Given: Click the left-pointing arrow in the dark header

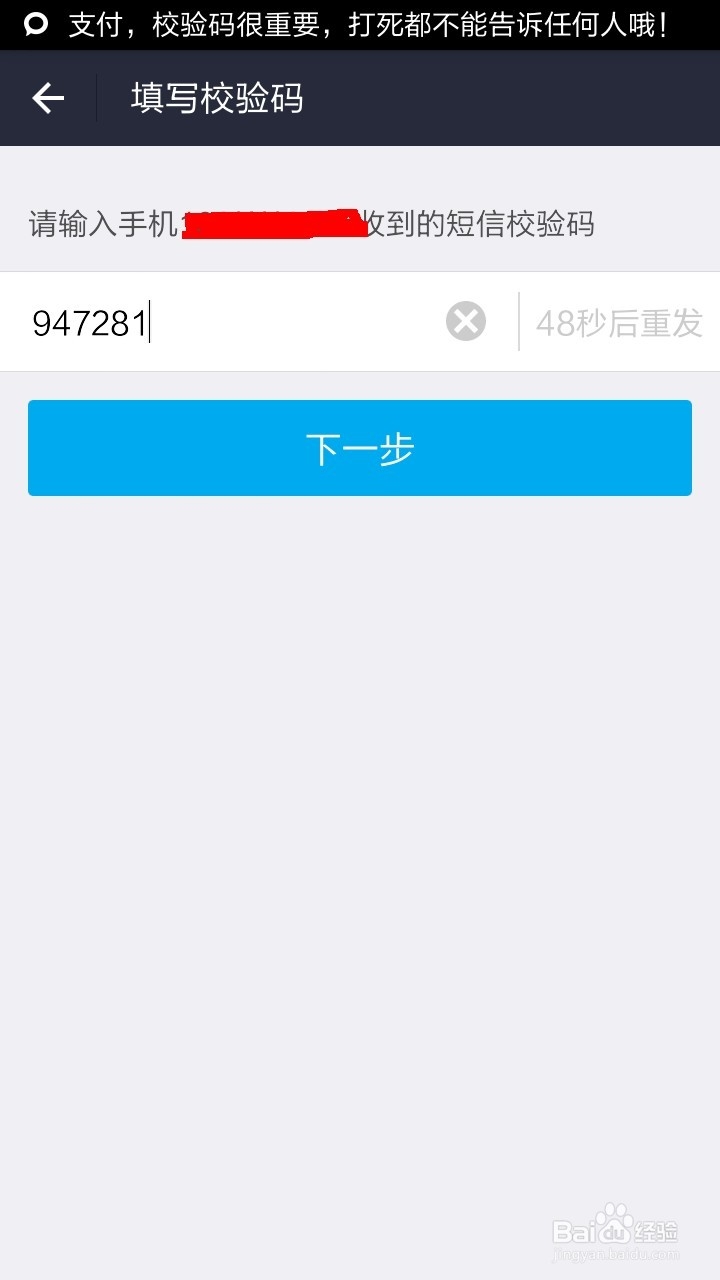Looking at the screenshot, I should [x=47, y=97].
